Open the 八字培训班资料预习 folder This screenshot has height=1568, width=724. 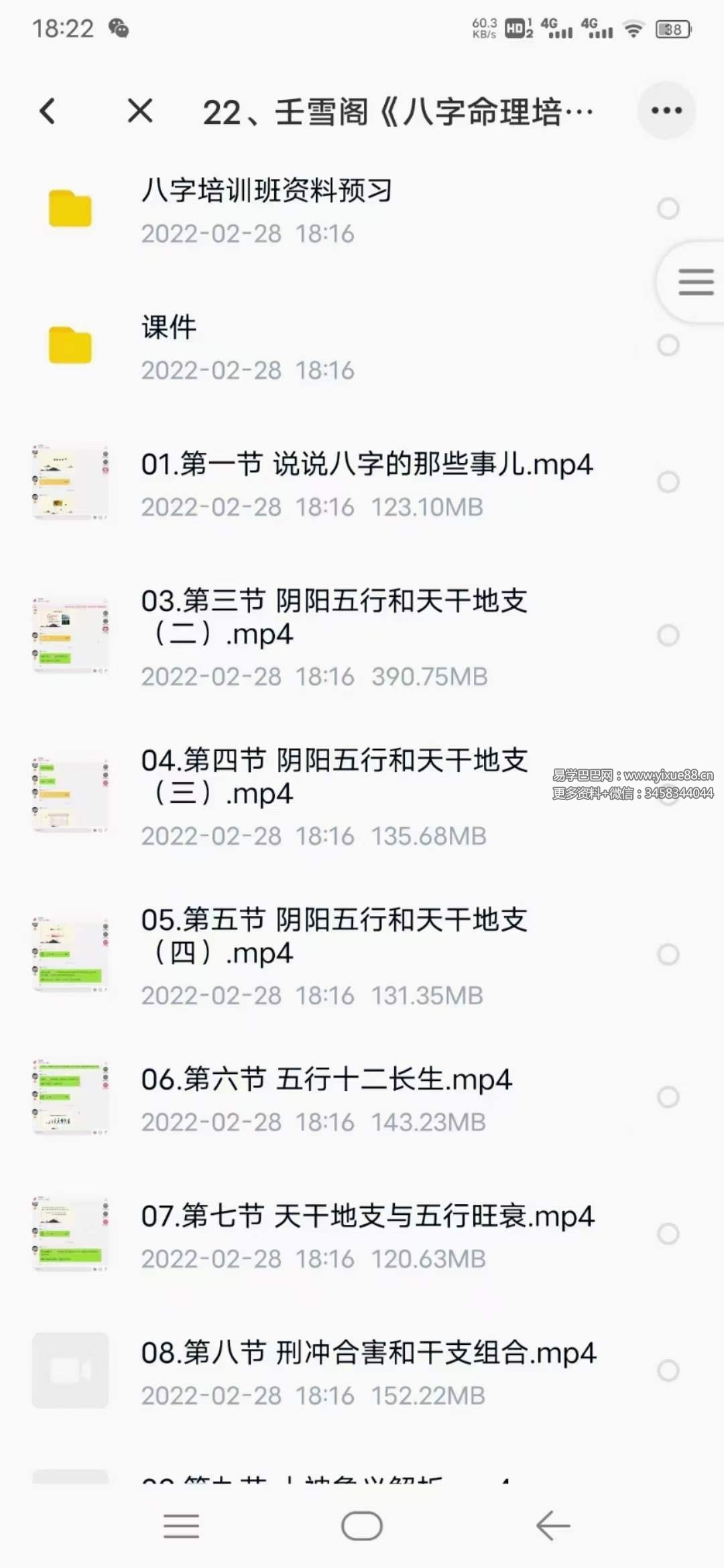(266, 209)
